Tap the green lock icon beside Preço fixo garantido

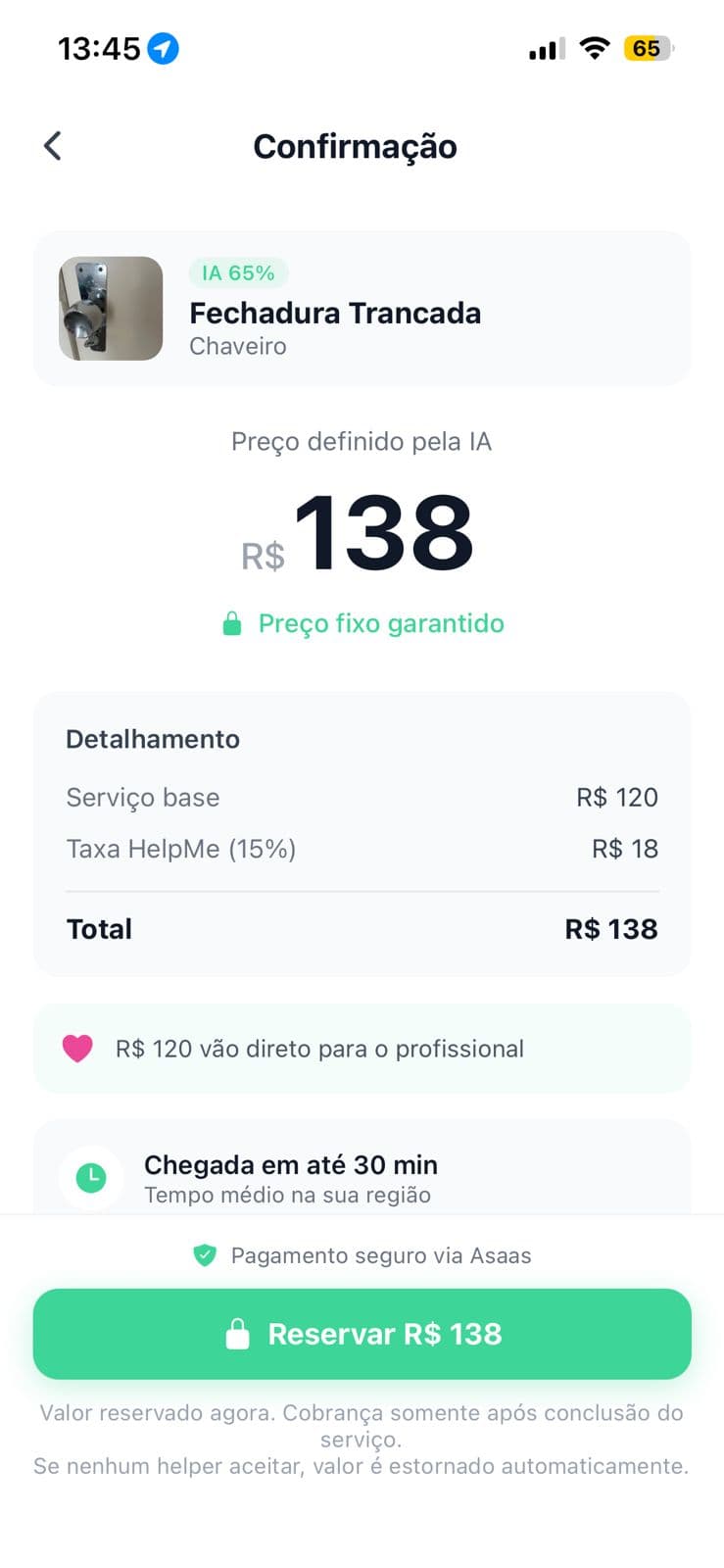tap(232, 623)
